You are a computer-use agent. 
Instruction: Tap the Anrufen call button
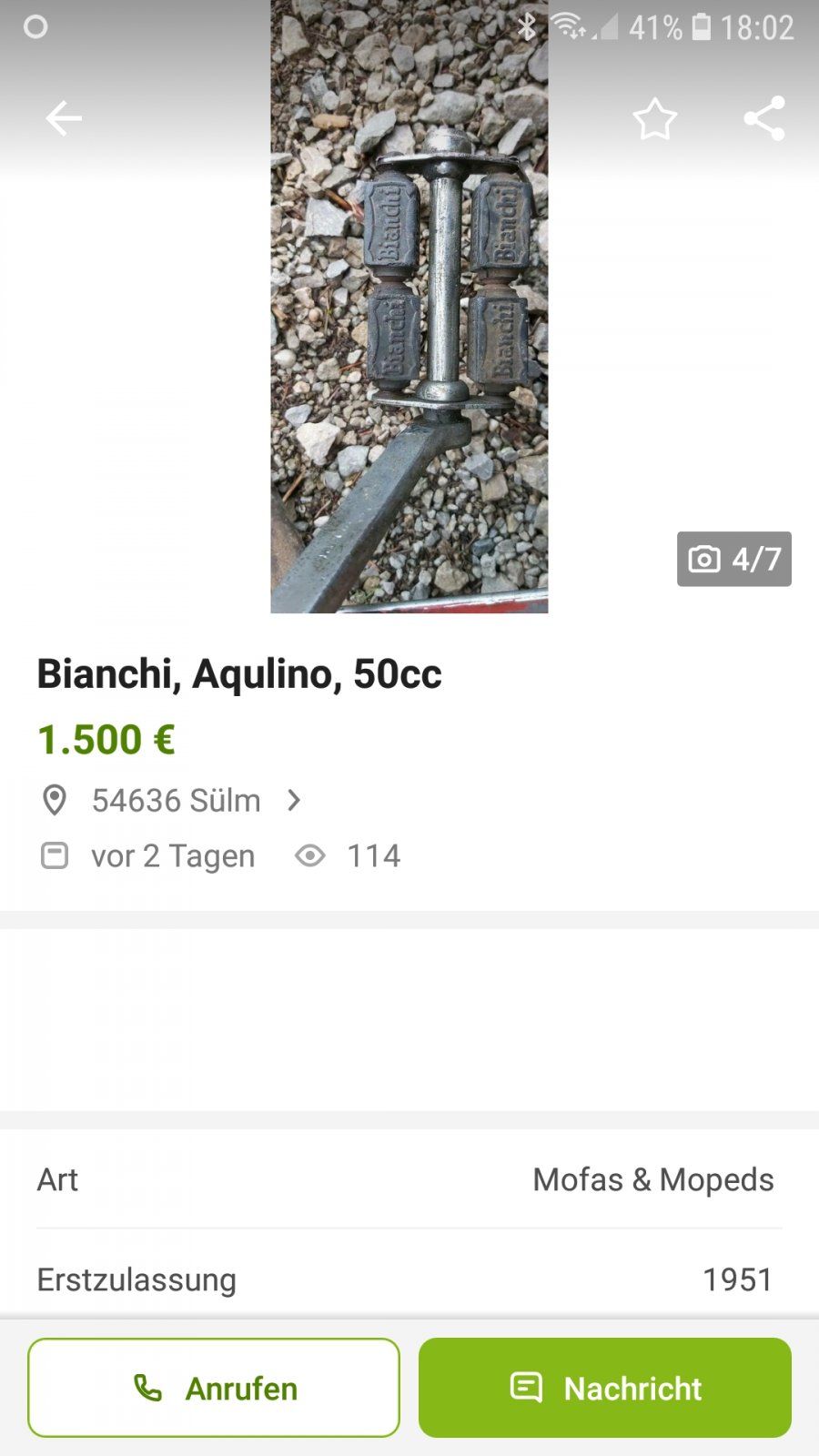point(214,1388)
